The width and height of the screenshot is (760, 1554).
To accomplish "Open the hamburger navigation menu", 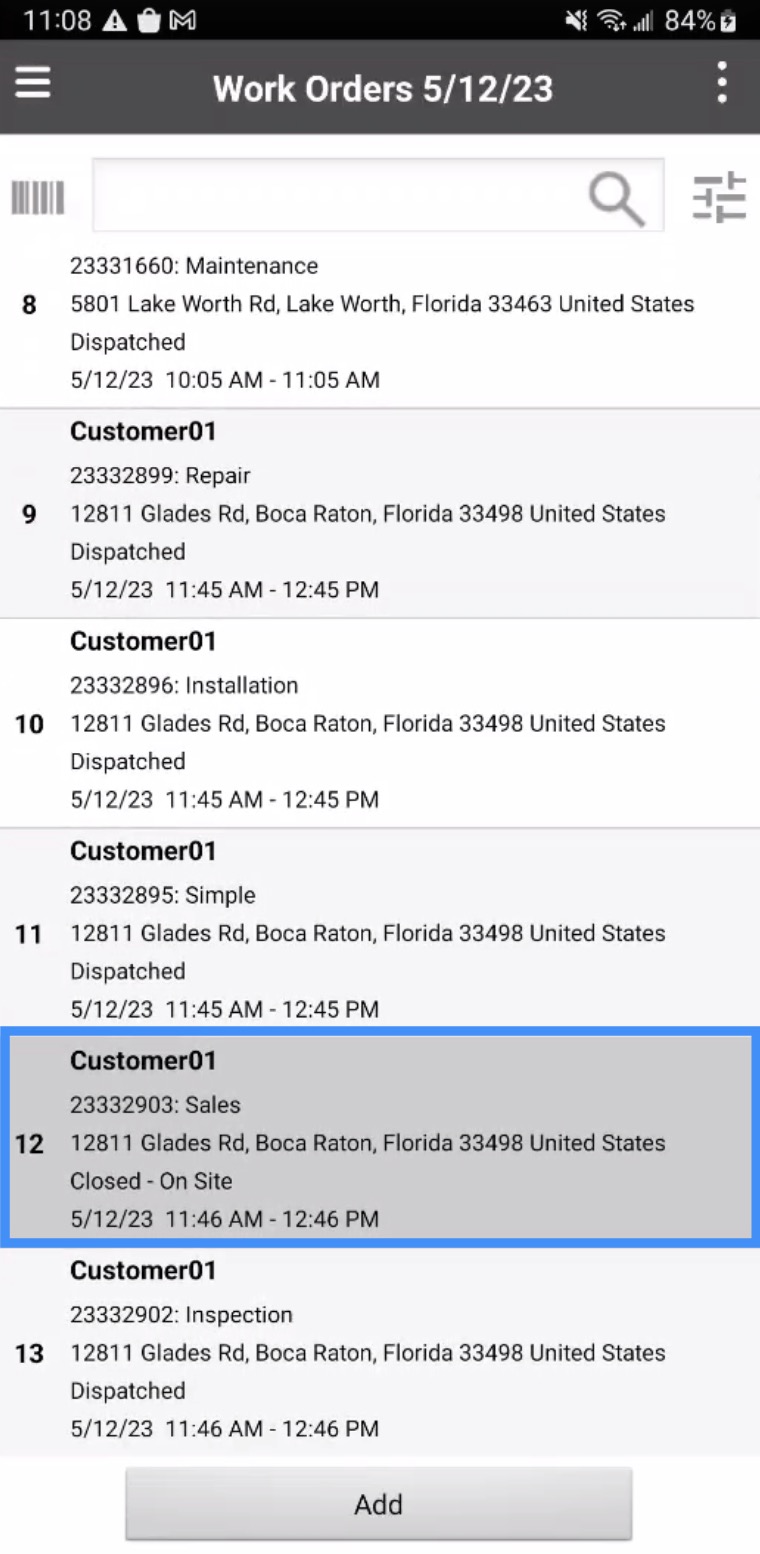I will pyautogui.click(x=32, y=82).
